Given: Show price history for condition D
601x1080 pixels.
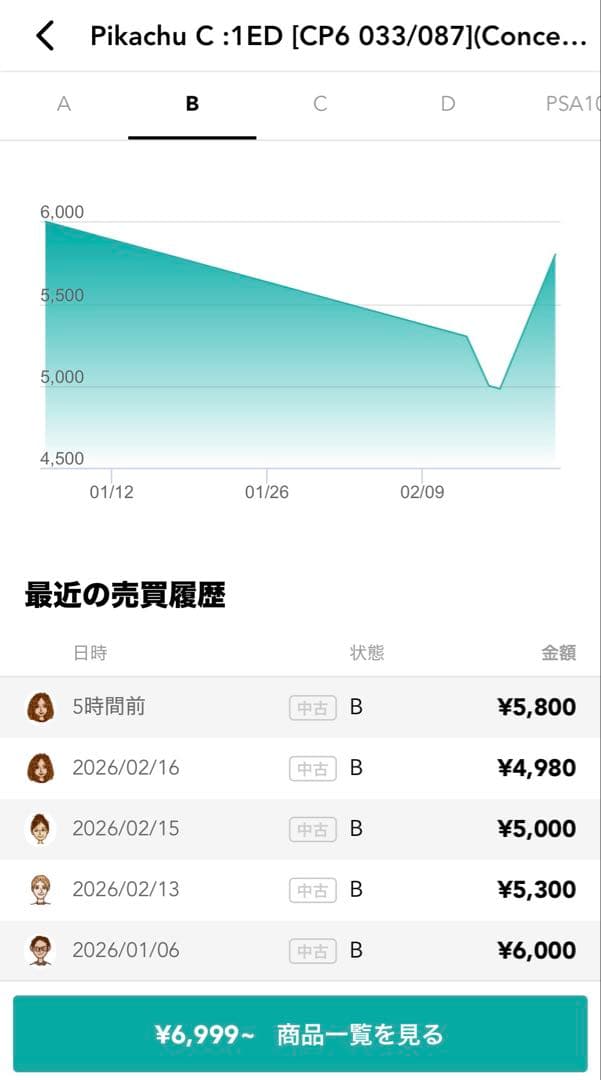Looking at the screenshot, I should pyautogui.click(x=448, y=104).
